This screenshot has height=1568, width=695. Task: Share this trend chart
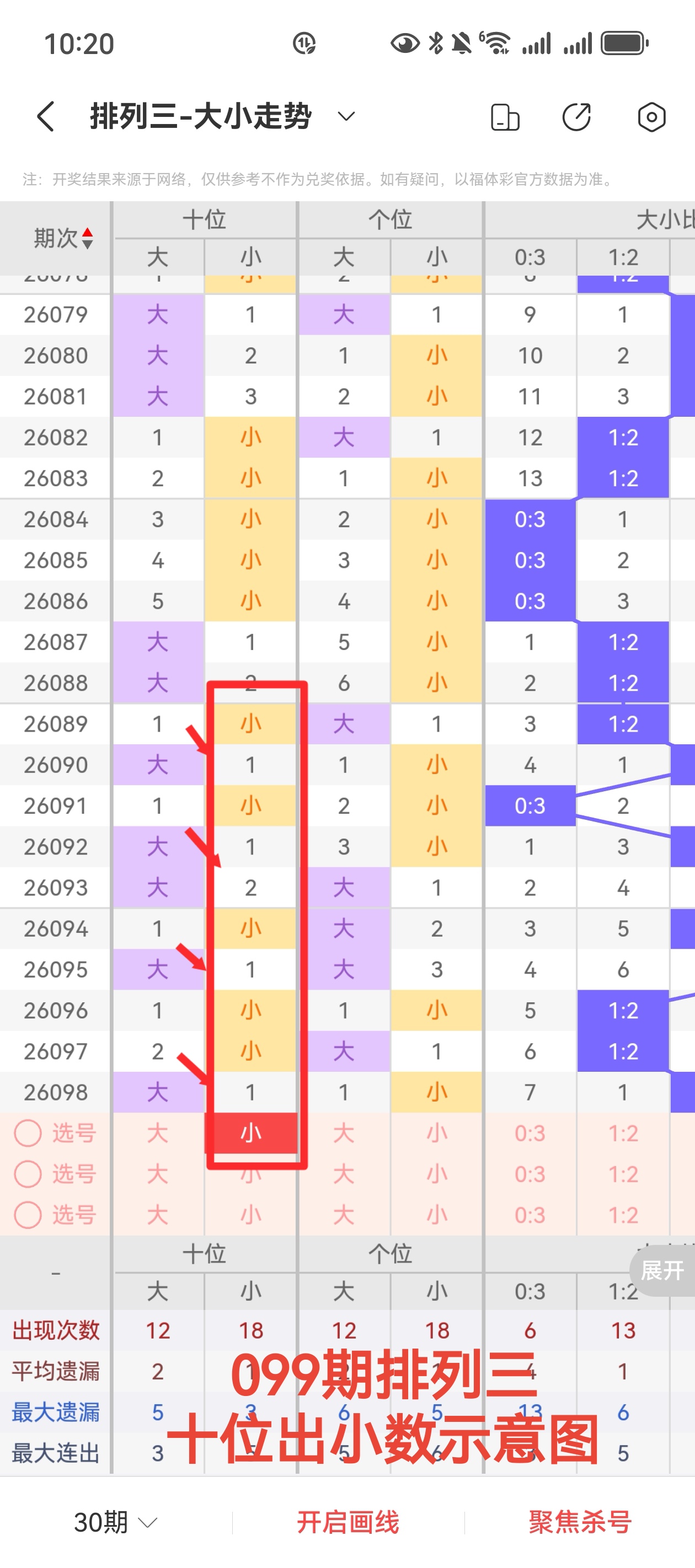point(576,117)
